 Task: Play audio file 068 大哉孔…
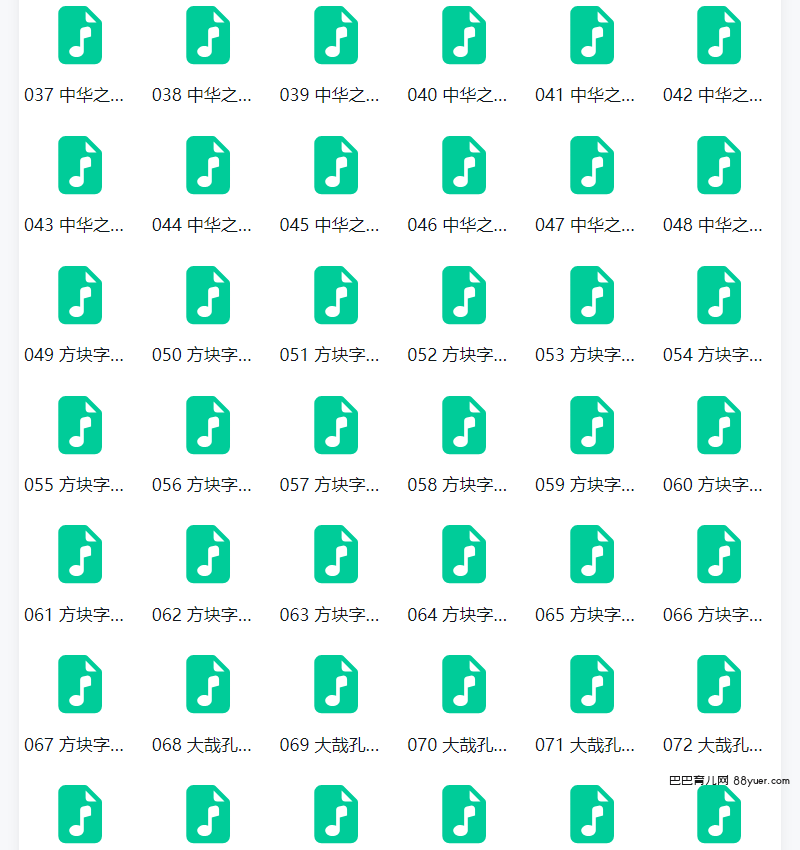pos(208,685)
